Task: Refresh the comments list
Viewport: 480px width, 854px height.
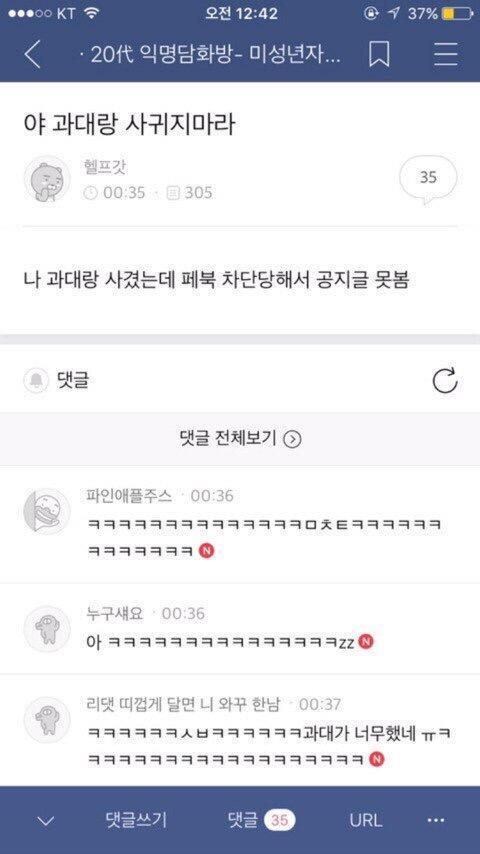Action: click(x=445, y=381)
